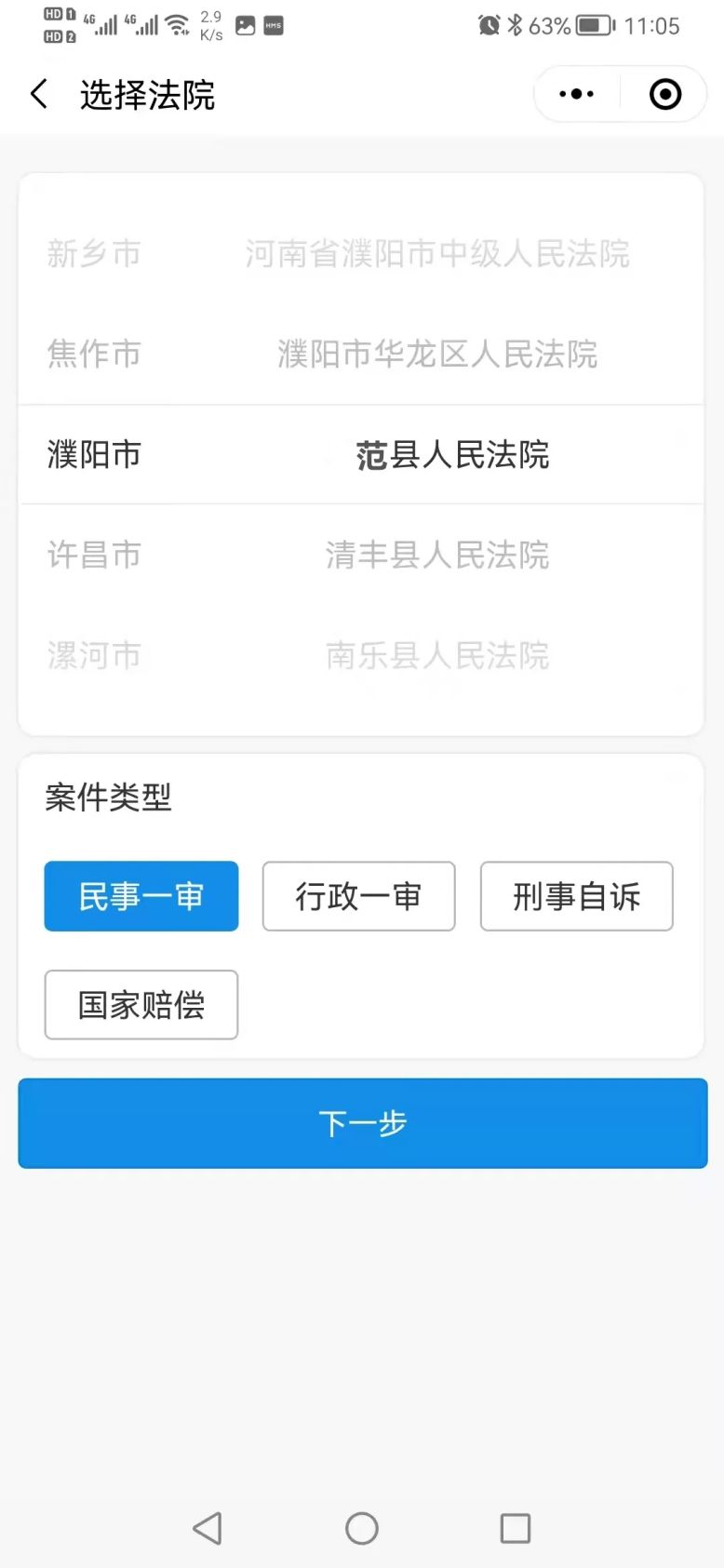724x1568 pixels.
Task: Go back from the 选择法院 page
Action: coord(39,94)
